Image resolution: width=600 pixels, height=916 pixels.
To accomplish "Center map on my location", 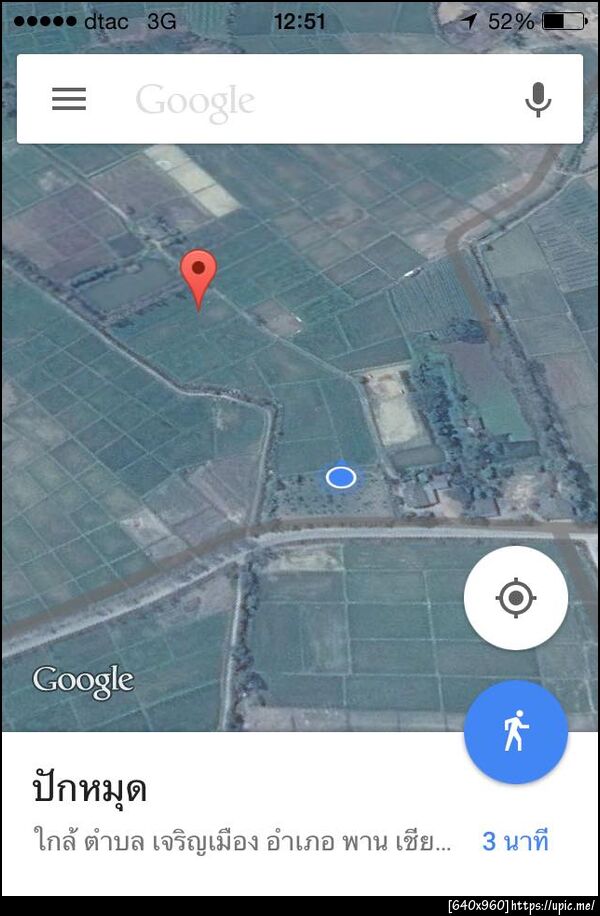I will click(516, 598).
